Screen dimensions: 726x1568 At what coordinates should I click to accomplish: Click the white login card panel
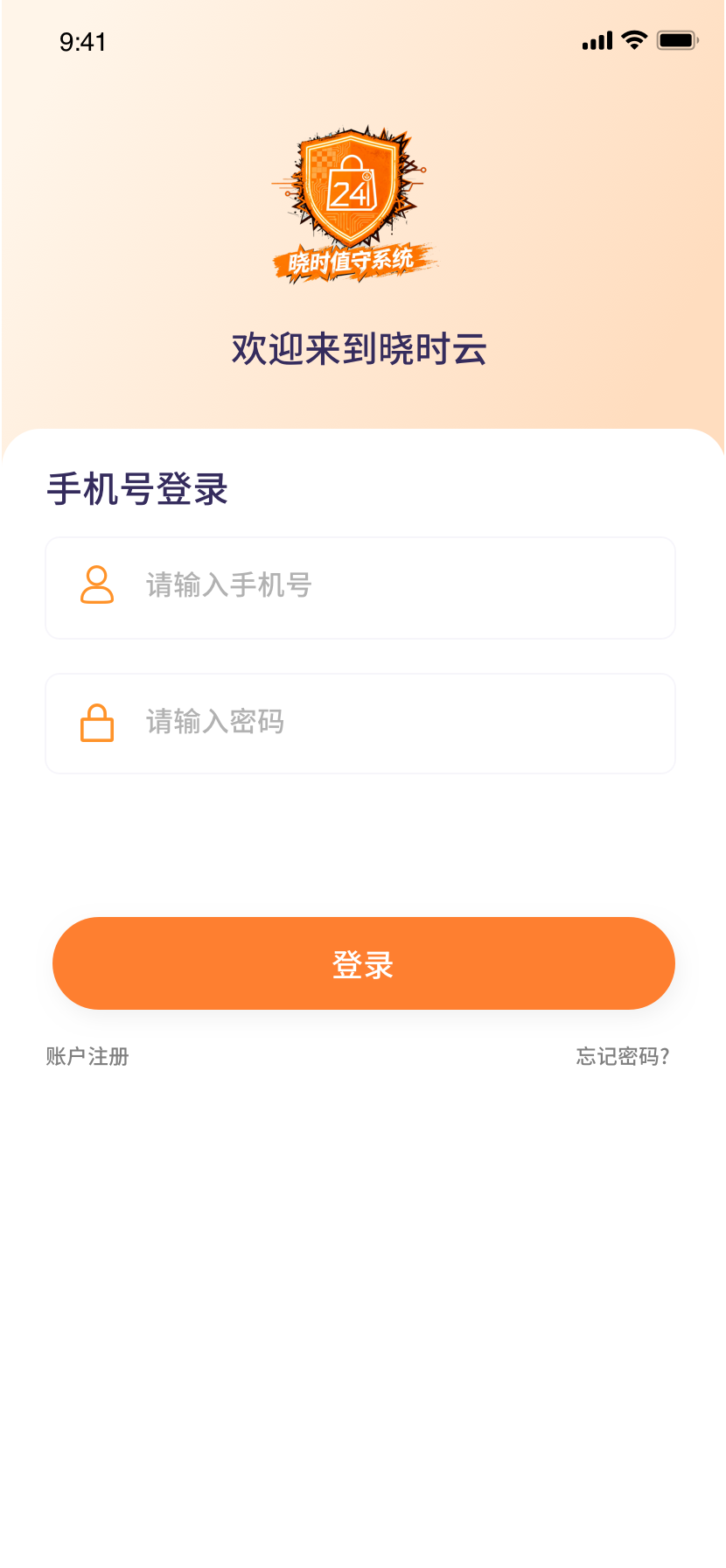(x=363, y=849)
